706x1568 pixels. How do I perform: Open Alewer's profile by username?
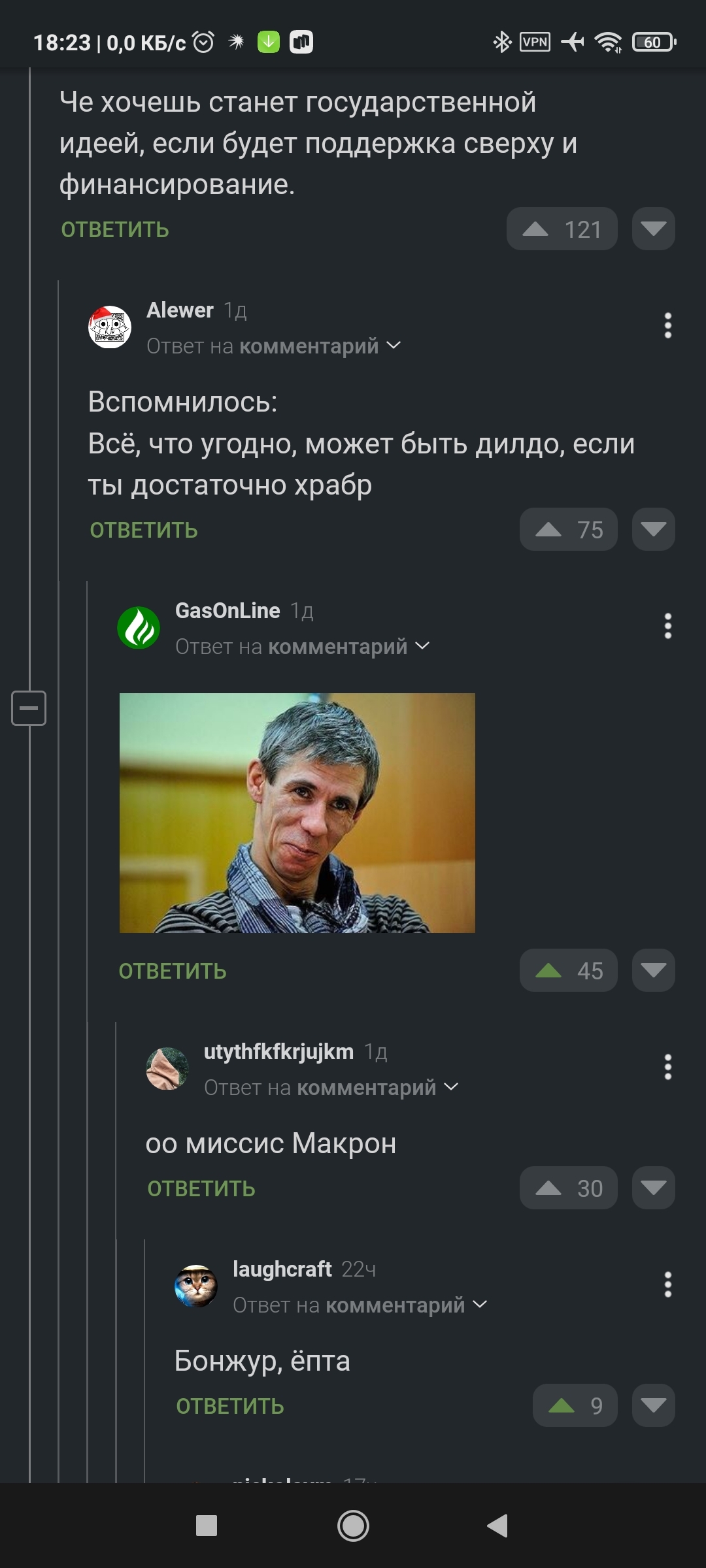pos(180,310)
